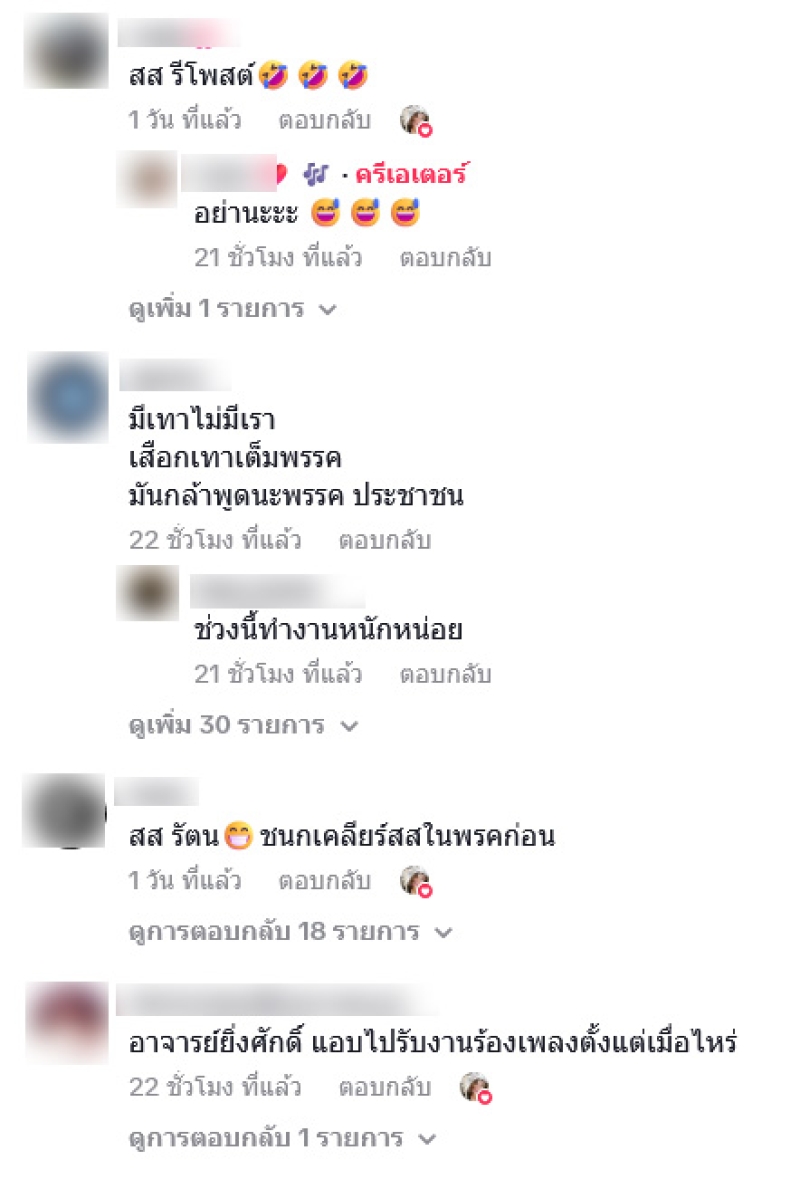The width and height of the screenshot is (800, 1179).
Task: Expand 'ดูเพิ่ม 1 รายการ' replies
Action: (232, 309)
